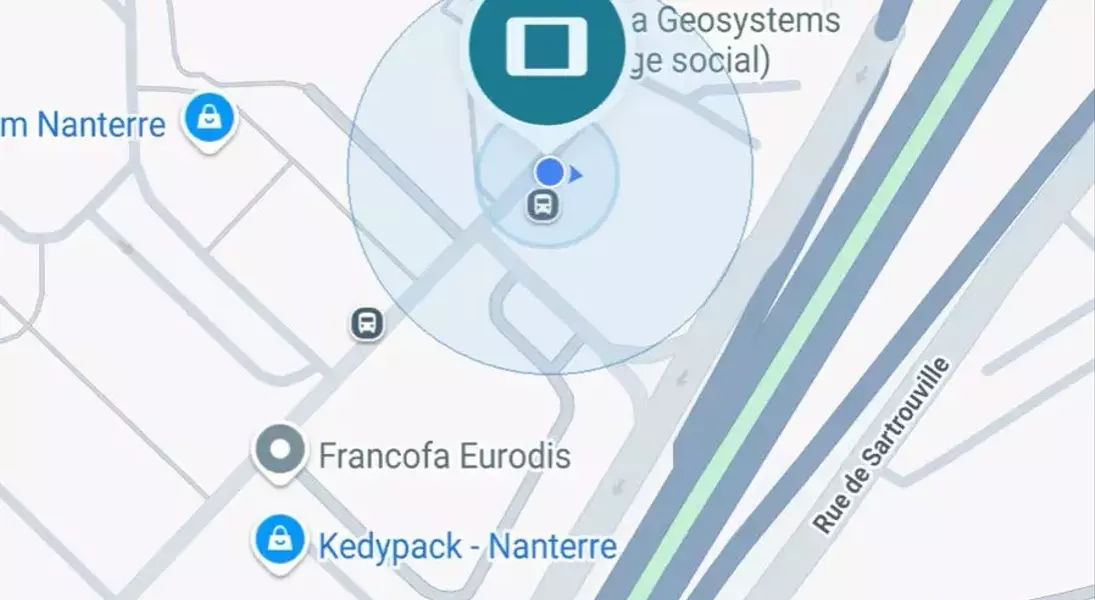The height and width of the screenshot is (600, 1095).
Task: Open the bus stop beneath the blue dot
Action: pyautogui.click(x=543, y=207)
